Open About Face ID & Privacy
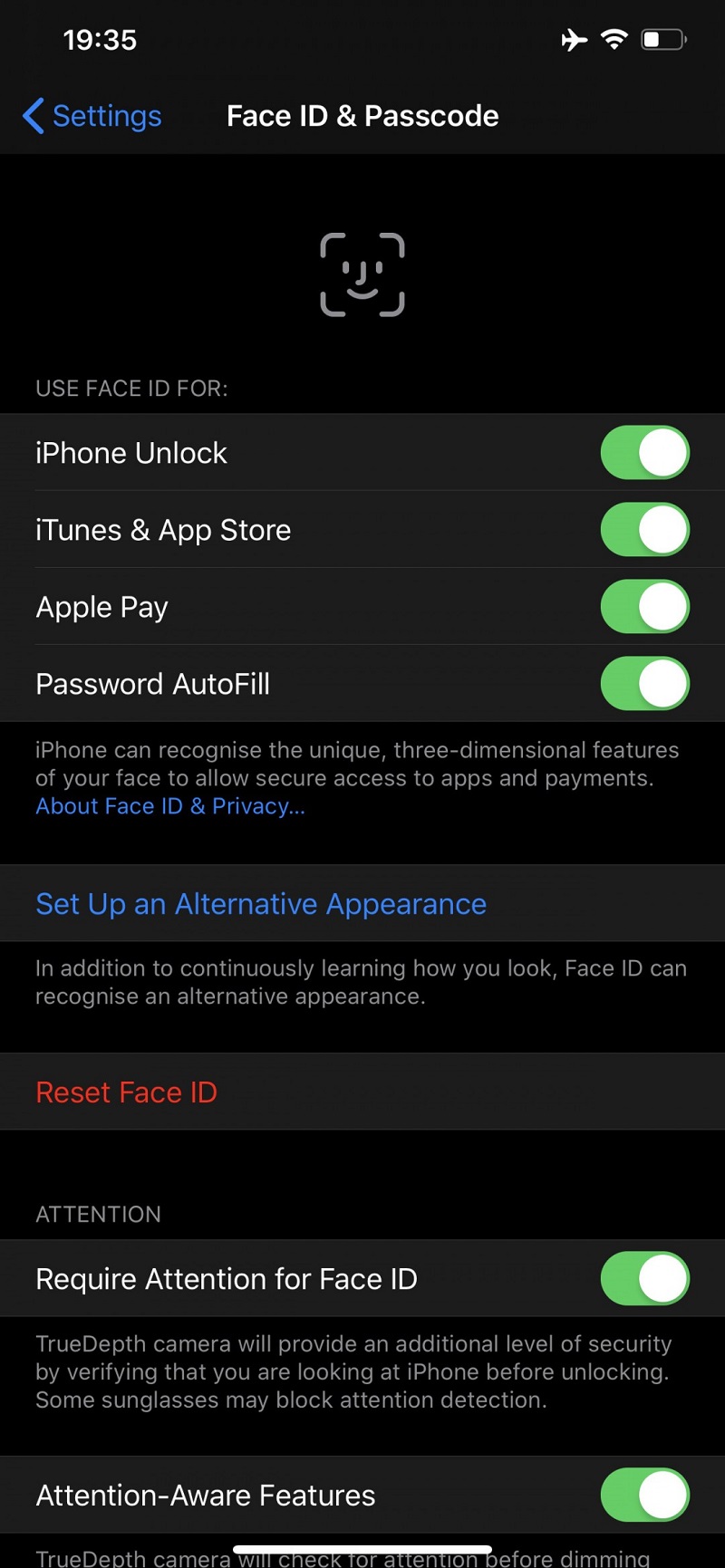The image size is (725, 1568). (170, 805)
